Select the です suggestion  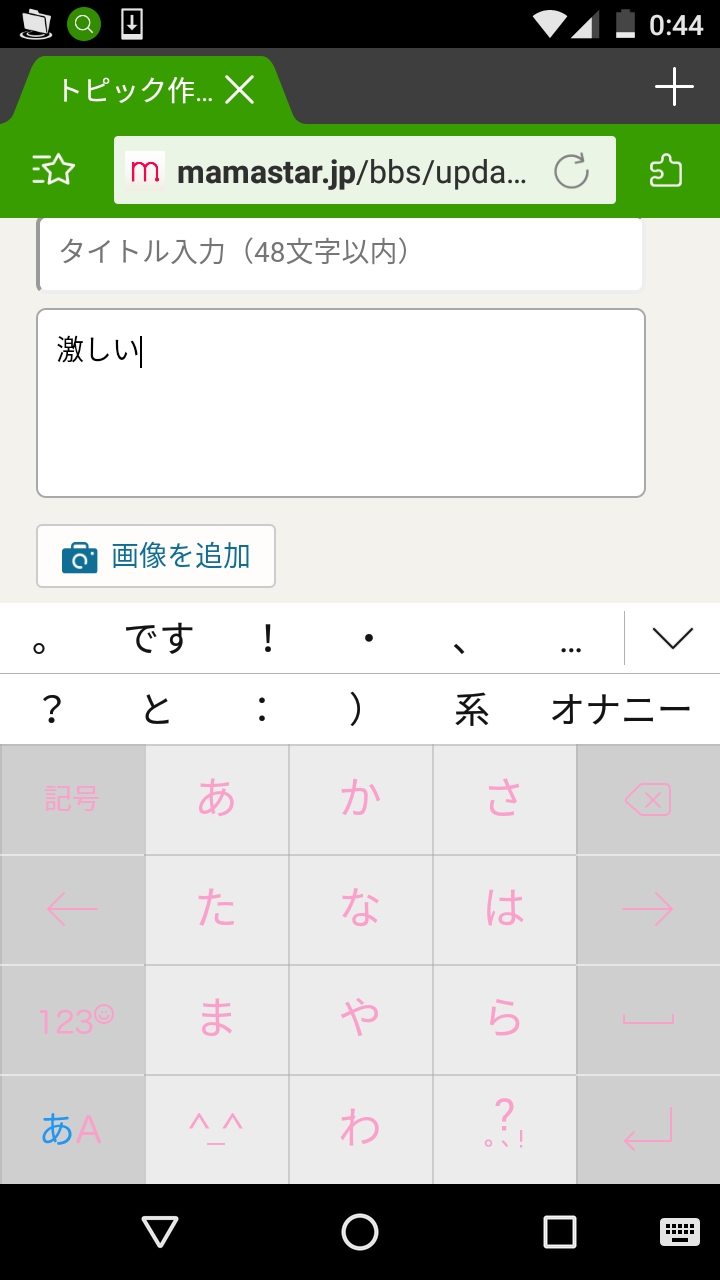159,638
